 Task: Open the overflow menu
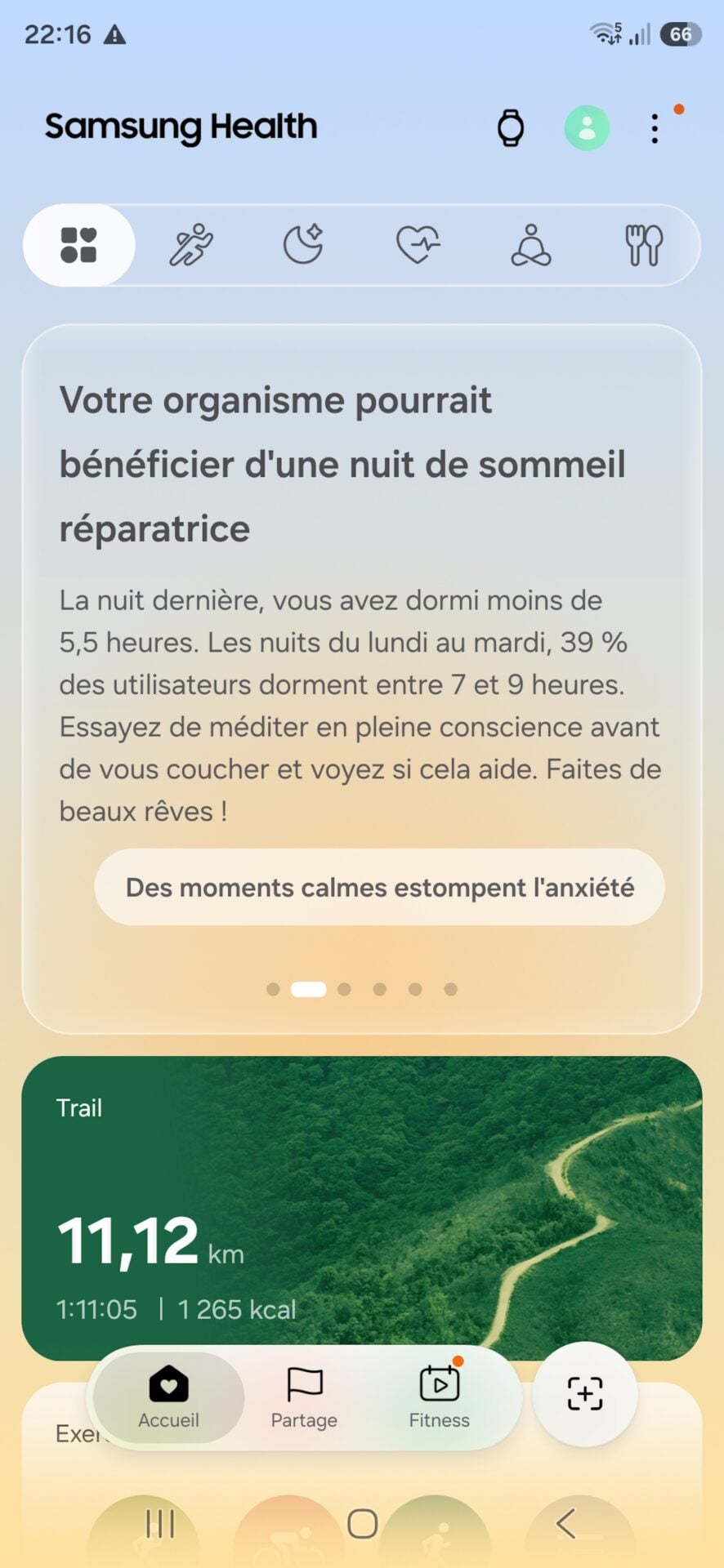pyautogui.click(x=655, y=128)
